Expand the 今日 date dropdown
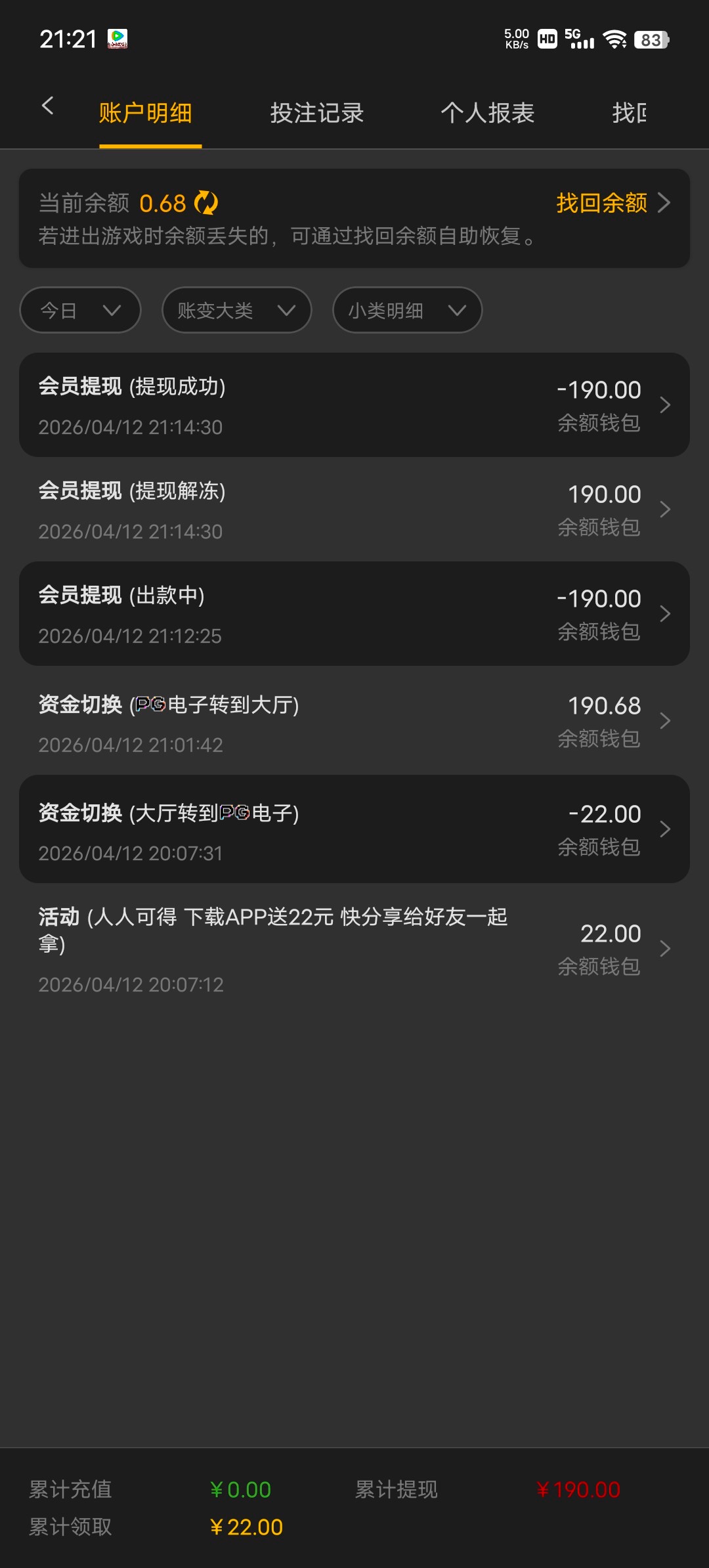The image size is (709, 1568). pyautogui.click(x=80, y=310)
